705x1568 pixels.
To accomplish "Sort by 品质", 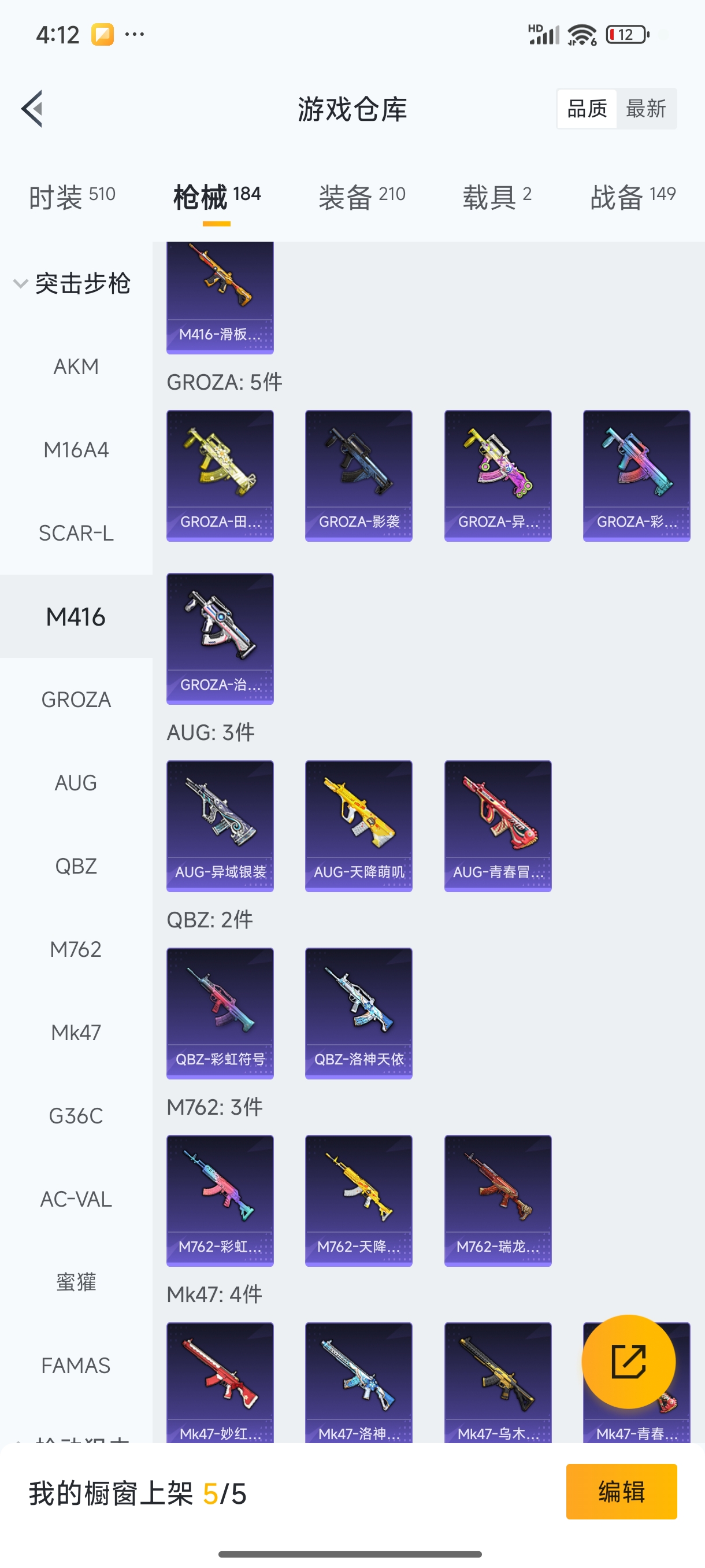I will [x=587, y=109].
